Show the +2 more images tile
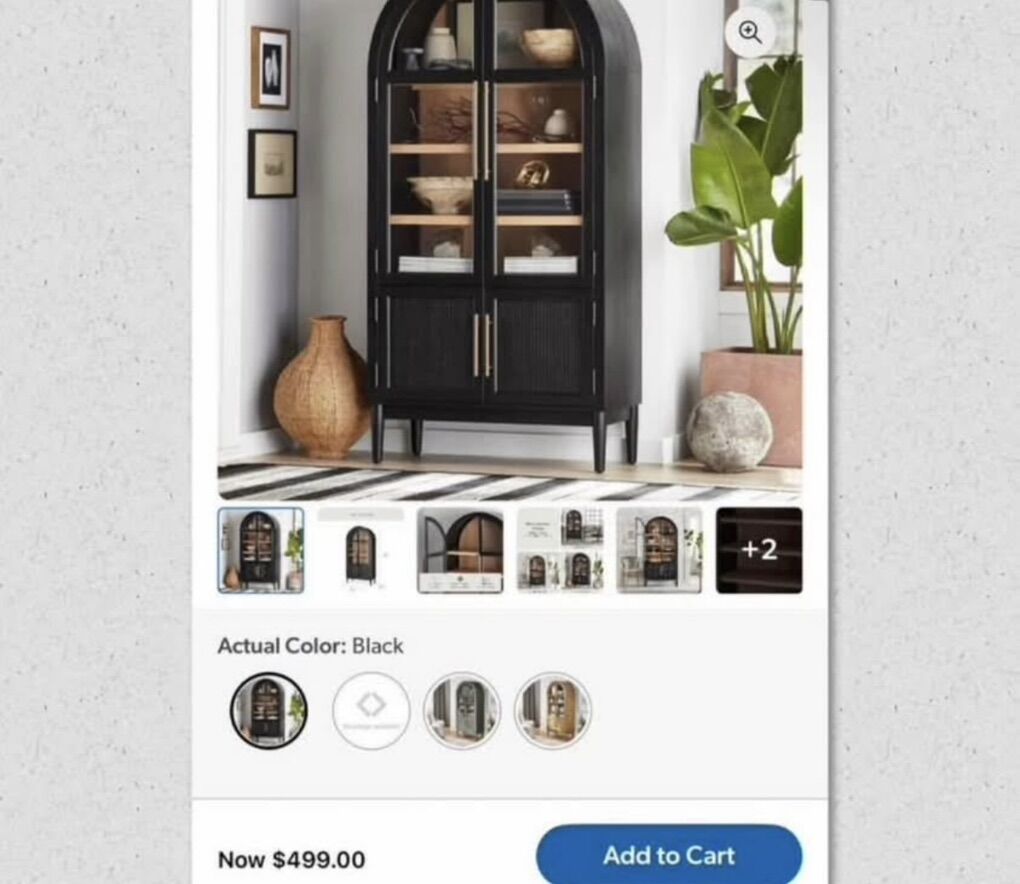Screen dimensions: 1020x884 pos(759,550)
